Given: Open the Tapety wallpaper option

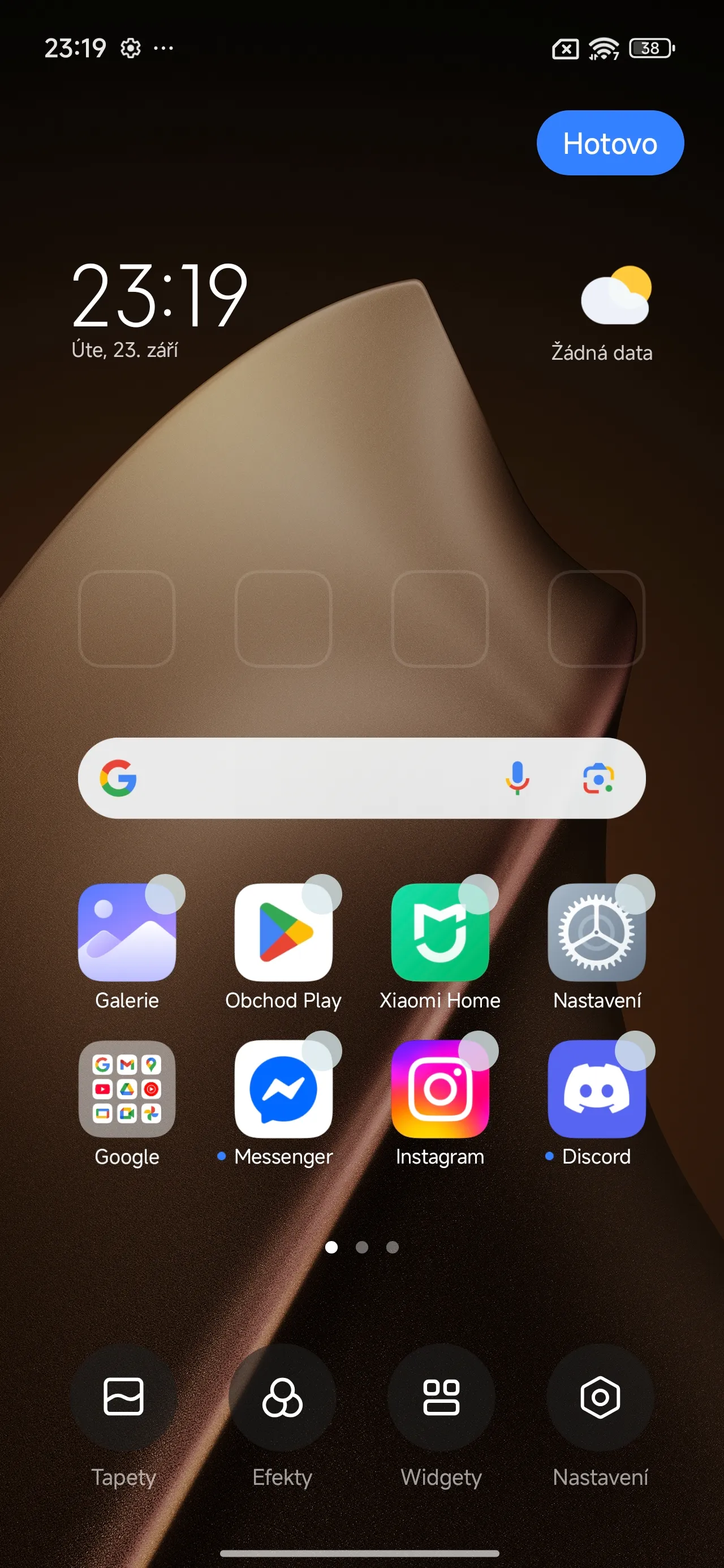Looking at the screenshot, I should (x=124, y=1397).
